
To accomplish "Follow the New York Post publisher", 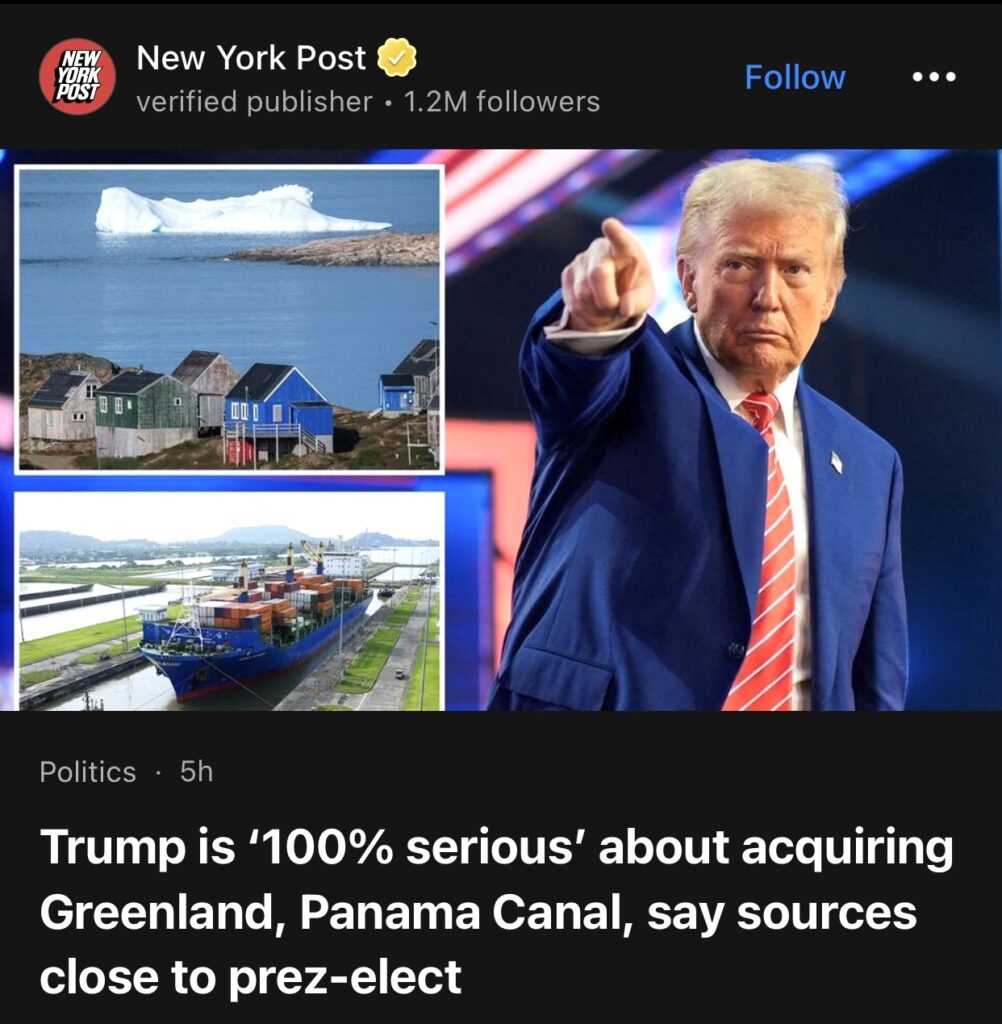I will click(x=795, y=77).
